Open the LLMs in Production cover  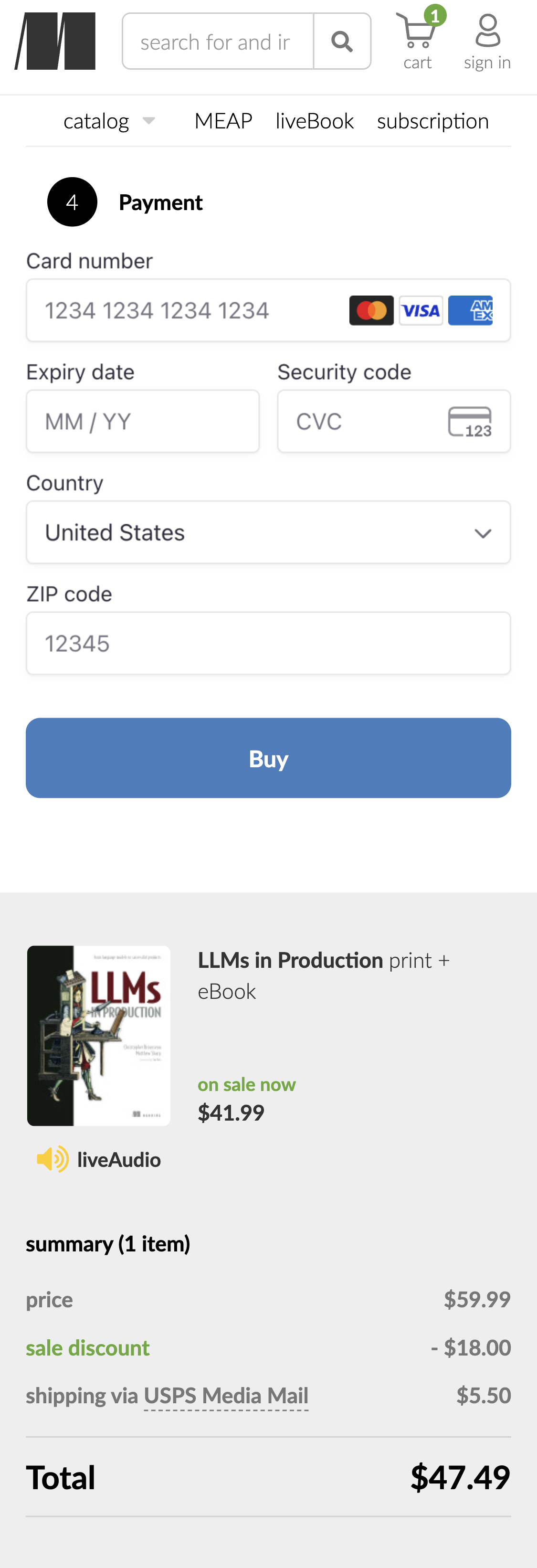(99, 1035)
